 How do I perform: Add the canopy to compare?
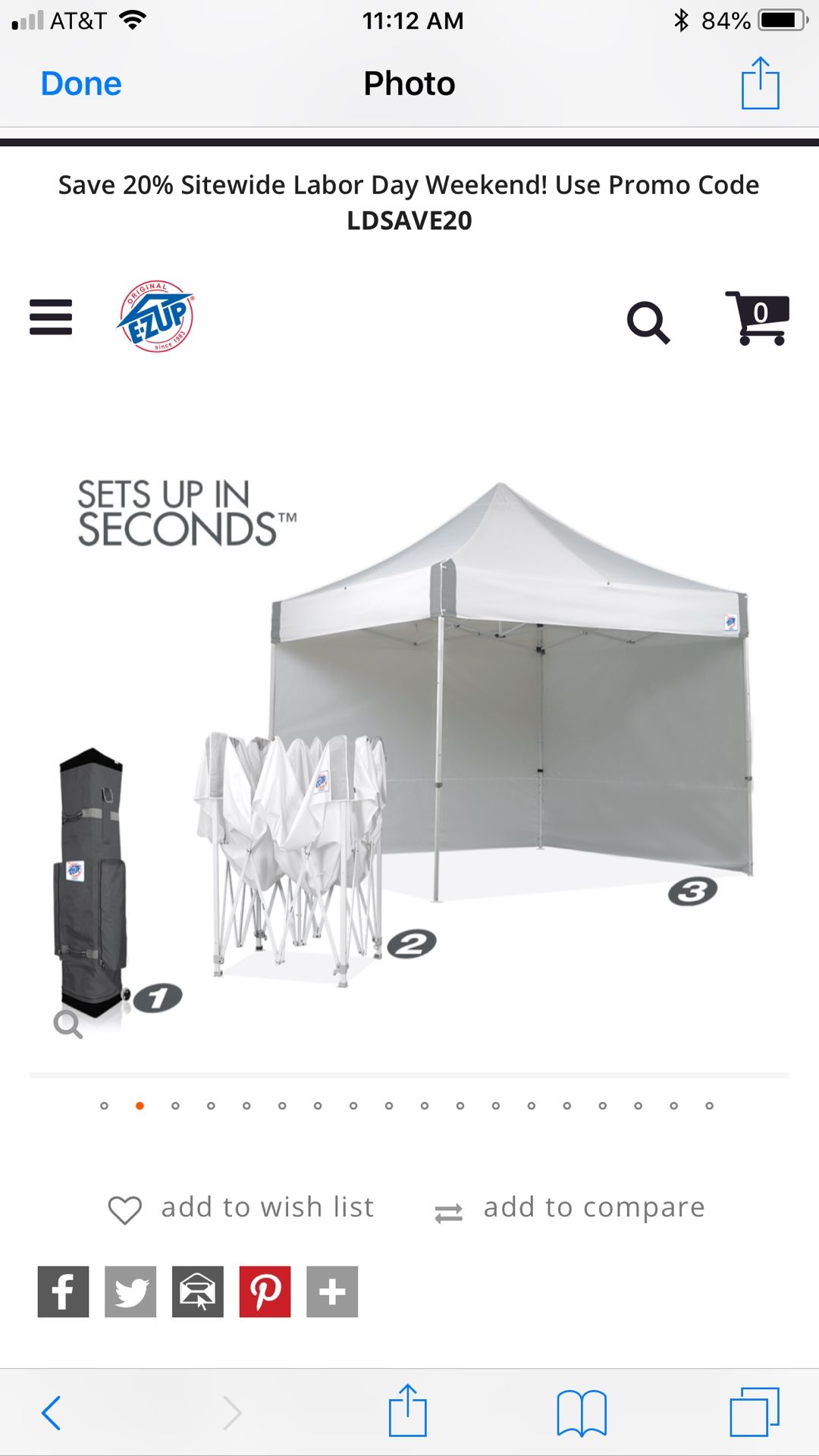pos(570,1207)
